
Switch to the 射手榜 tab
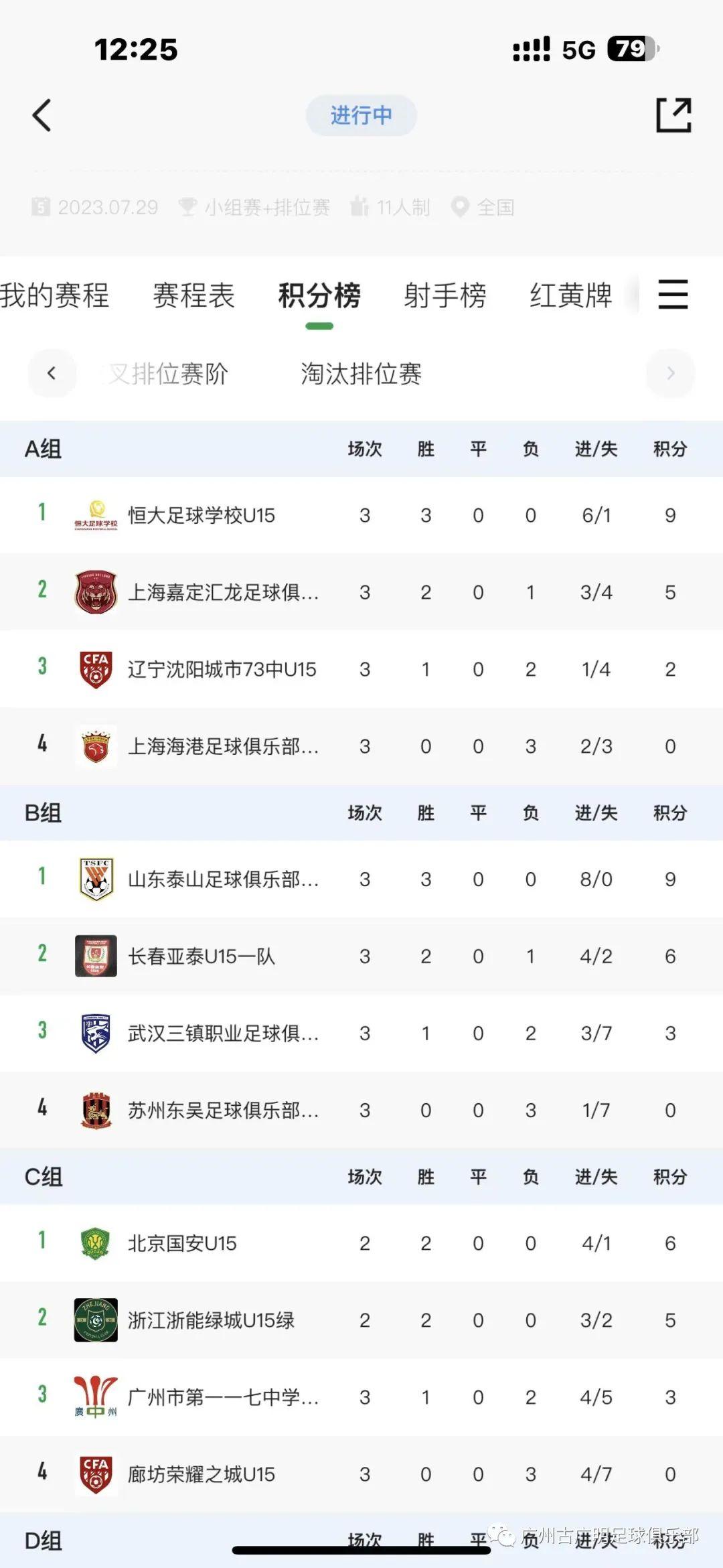[x=445, y=295]
